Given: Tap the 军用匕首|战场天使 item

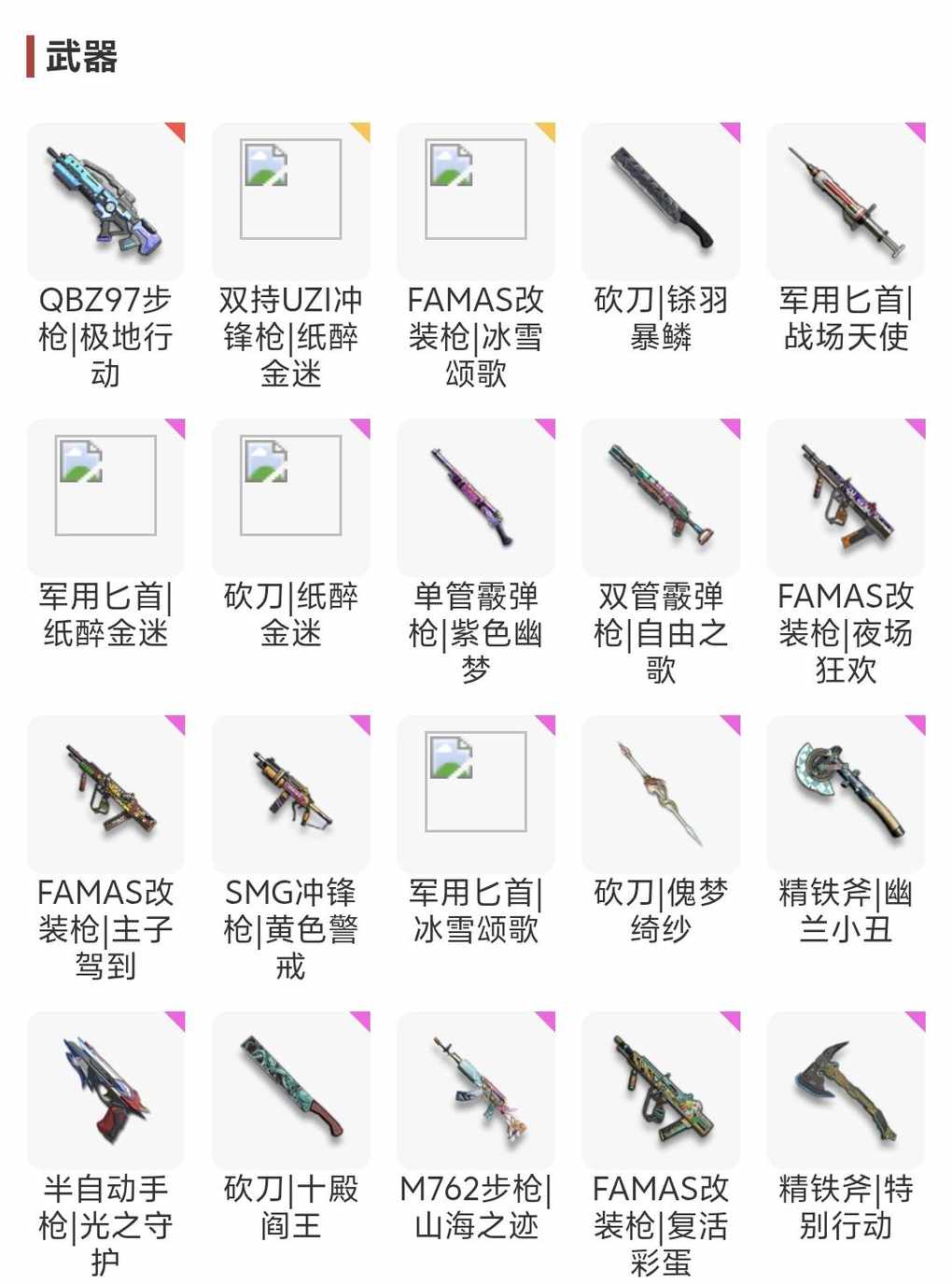Looking at the screenshot, I should point(845,202).
